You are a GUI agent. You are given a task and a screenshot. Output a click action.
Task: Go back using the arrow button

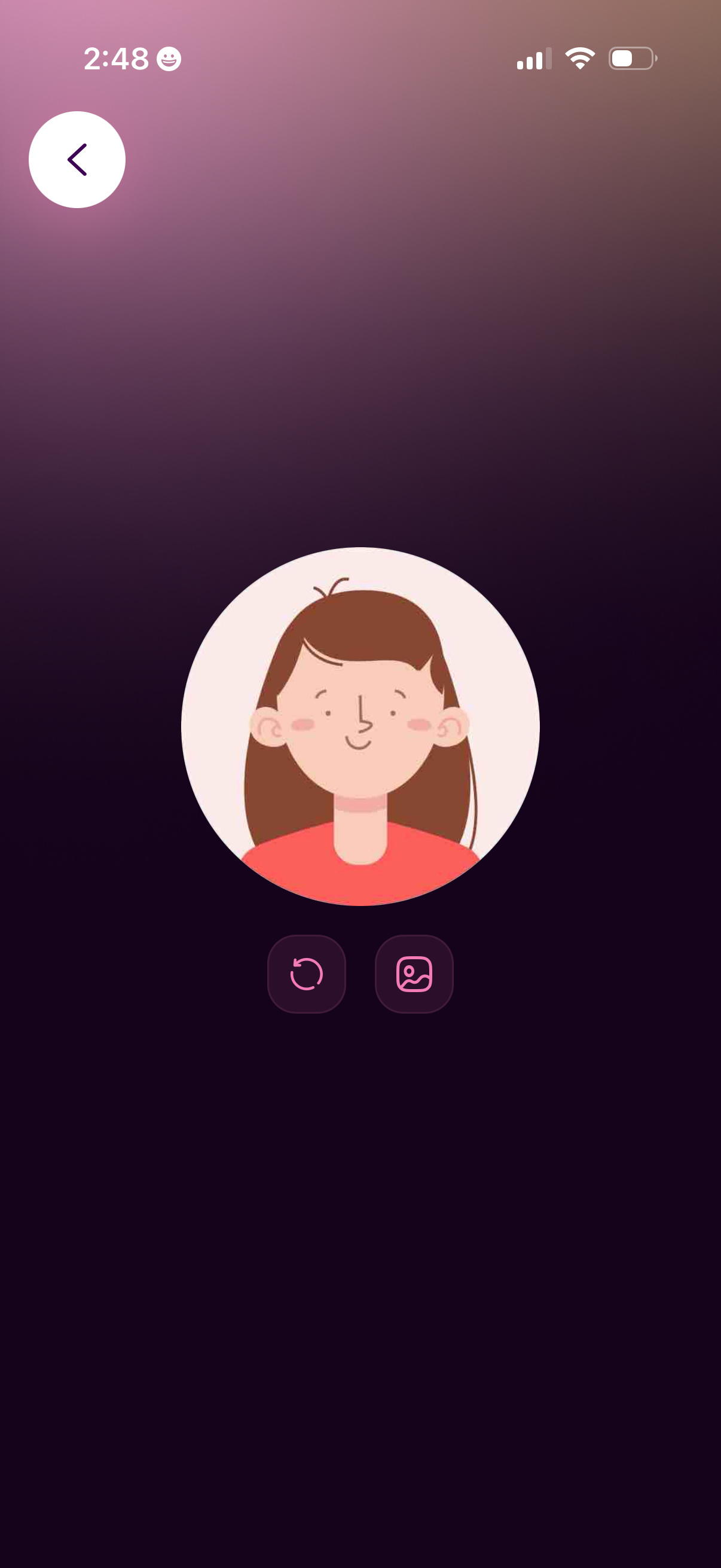(x=77, y=160)
